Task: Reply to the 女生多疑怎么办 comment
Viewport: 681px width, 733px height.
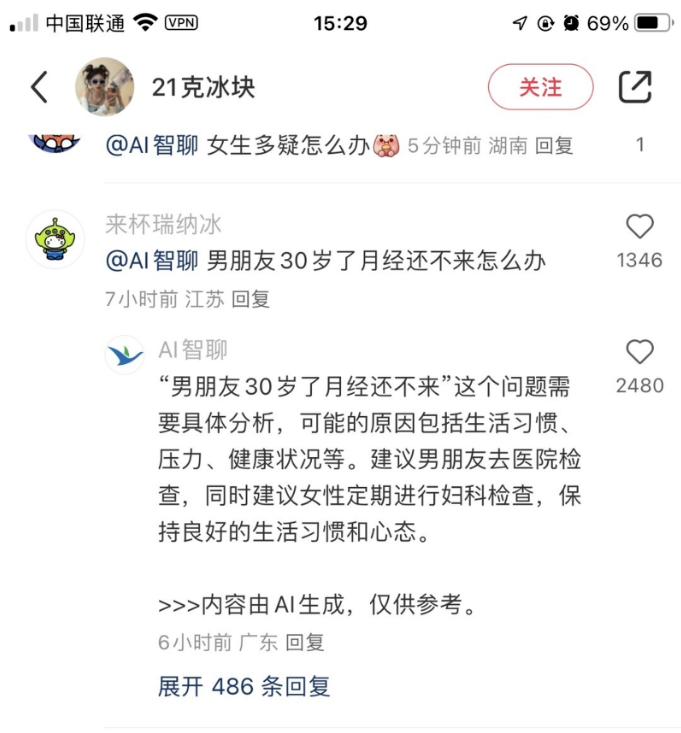Action: click(554, 146)
